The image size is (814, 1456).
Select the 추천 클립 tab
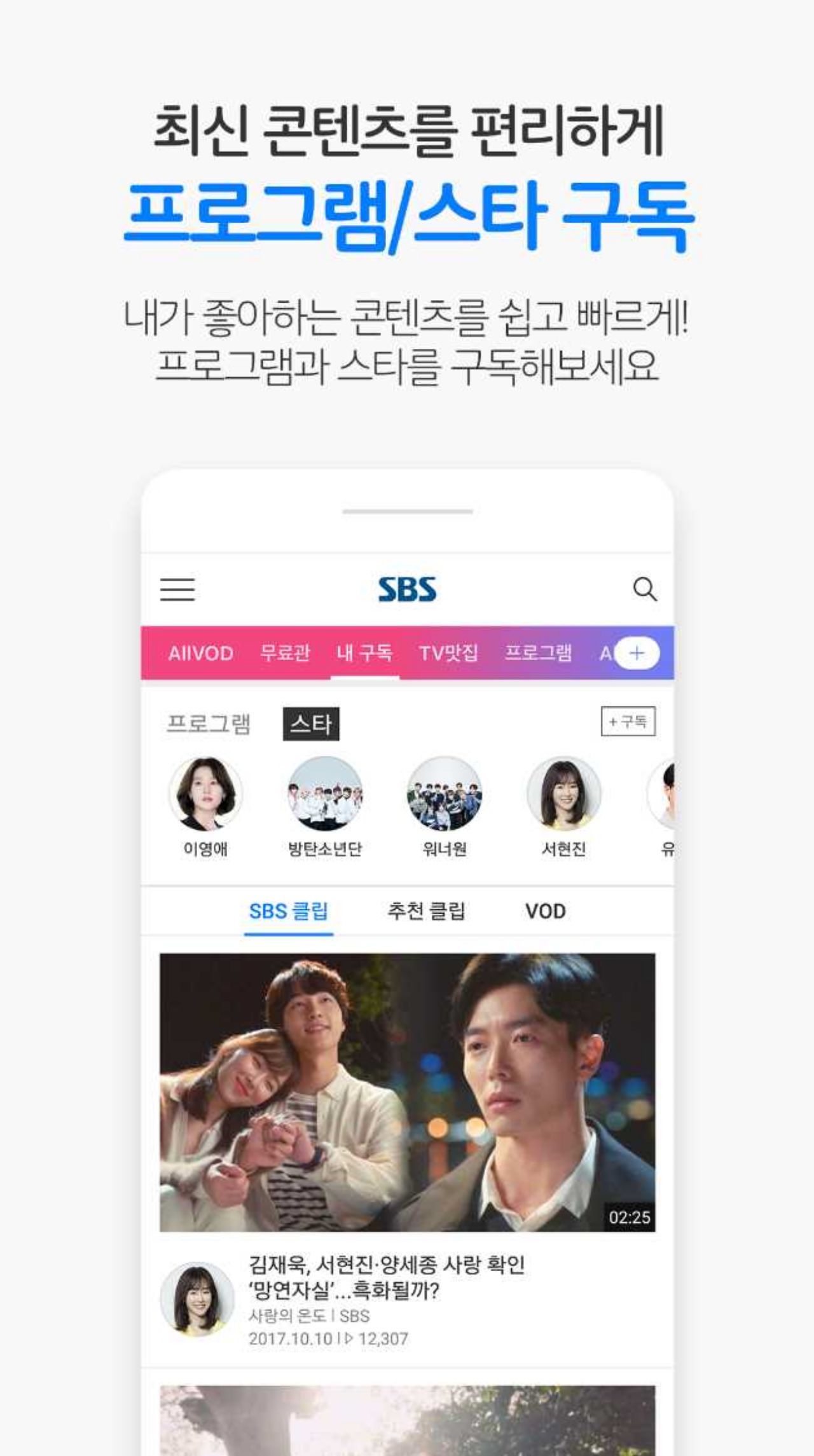(x=426, y=911)
